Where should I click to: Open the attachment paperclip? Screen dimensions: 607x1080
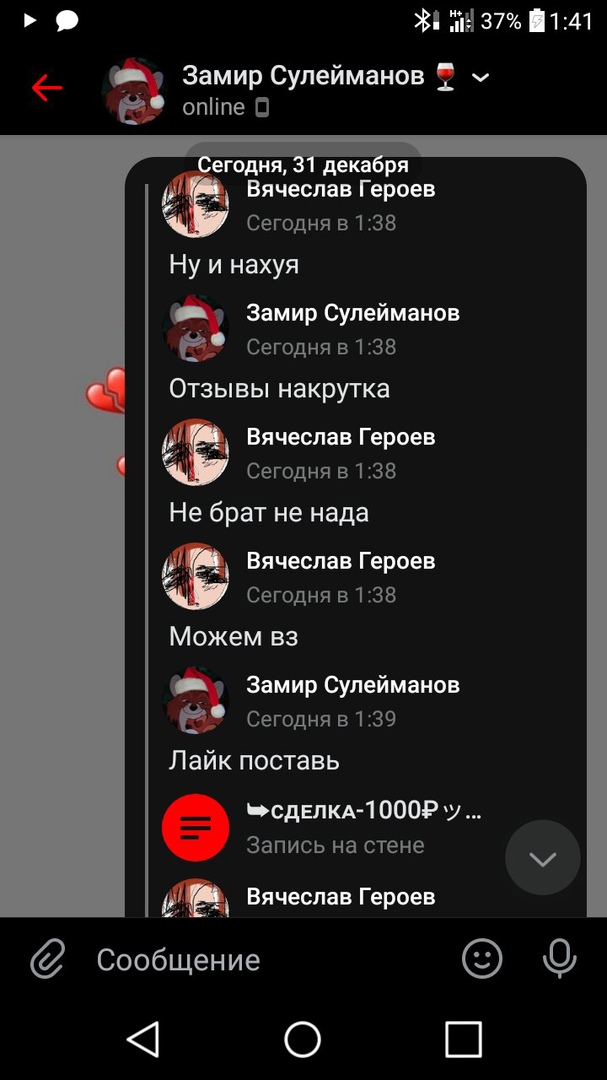47,960
